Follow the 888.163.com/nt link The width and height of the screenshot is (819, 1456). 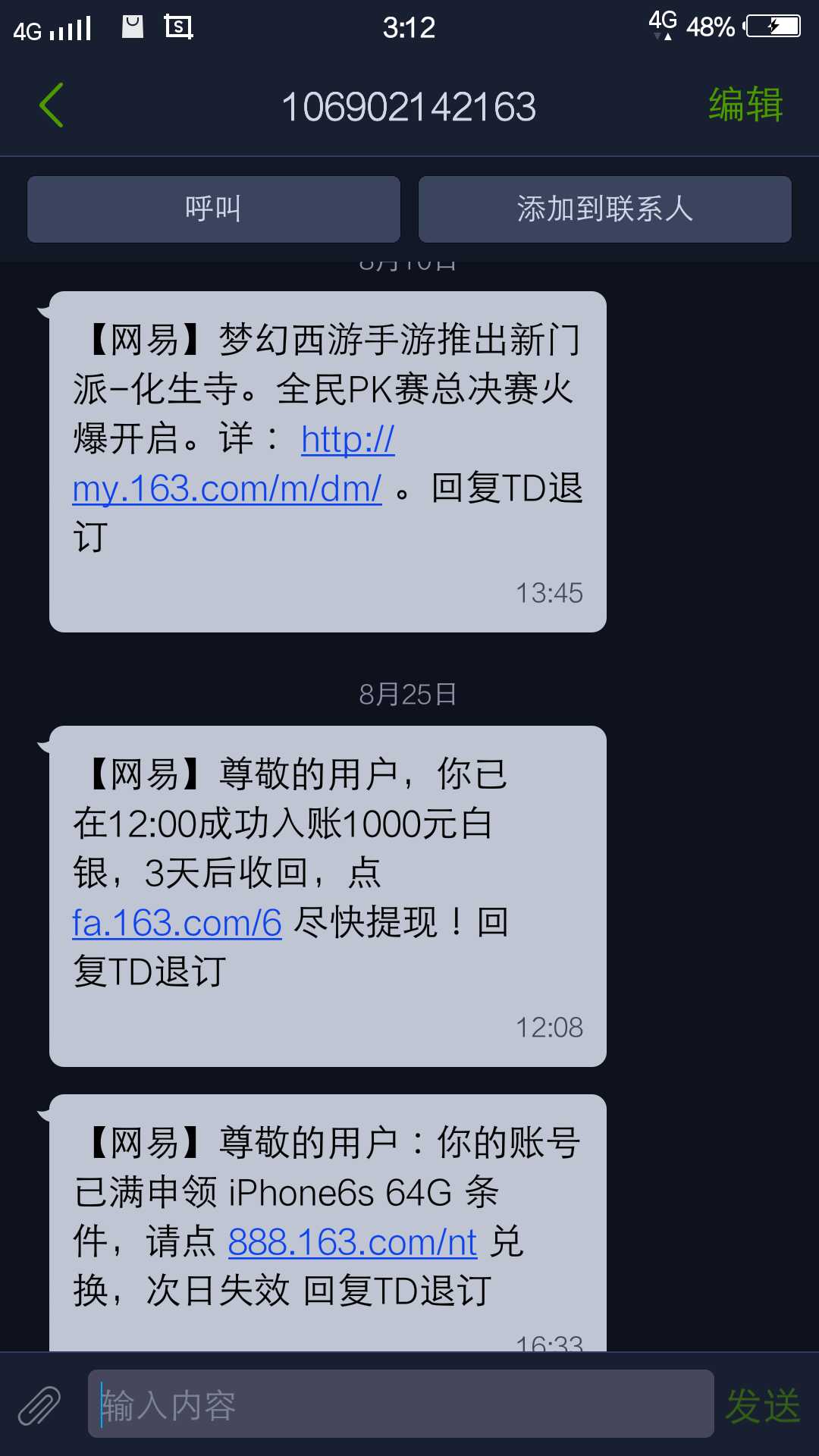click(x=353, y=1243)
